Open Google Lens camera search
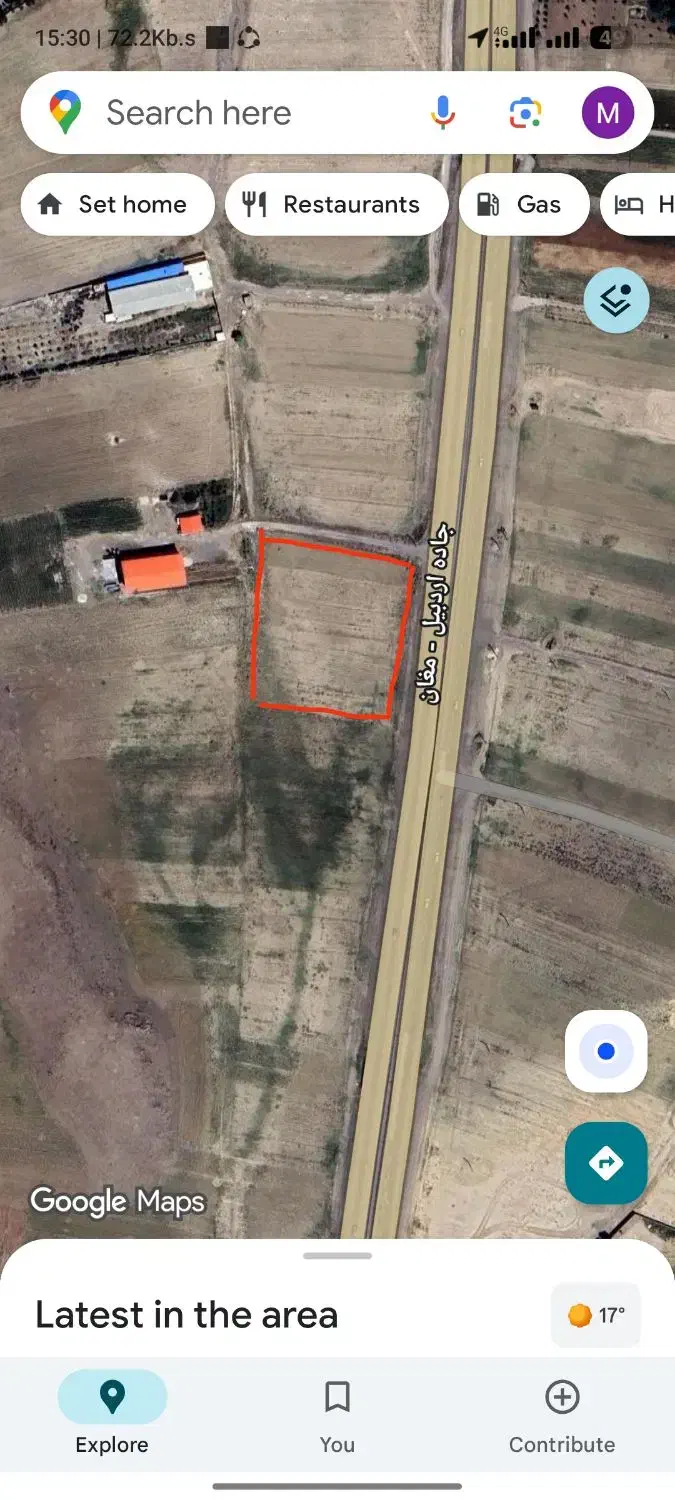The image size is (675, 1500). point(525,113)
